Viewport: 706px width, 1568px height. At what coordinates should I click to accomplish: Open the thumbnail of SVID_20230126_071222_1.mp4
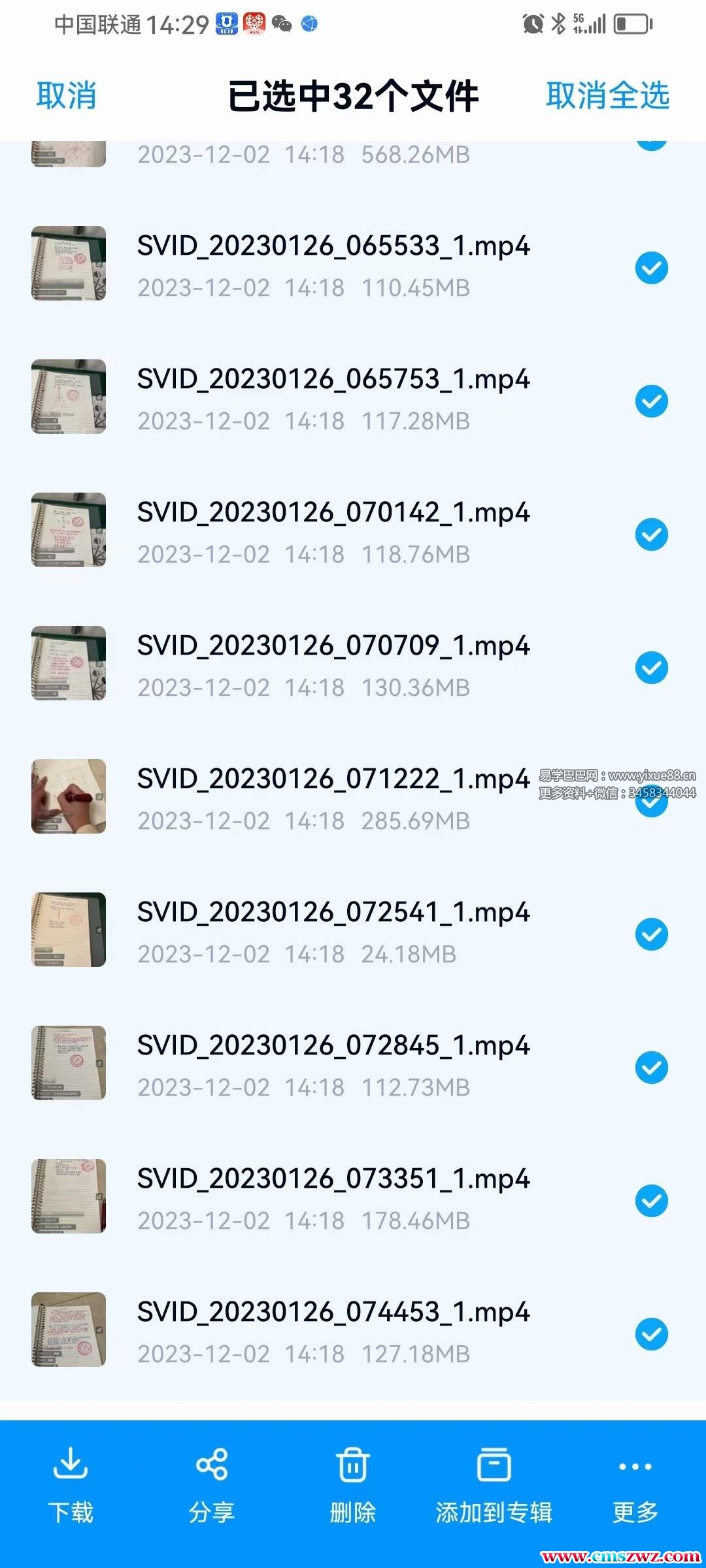pos(69,796)
